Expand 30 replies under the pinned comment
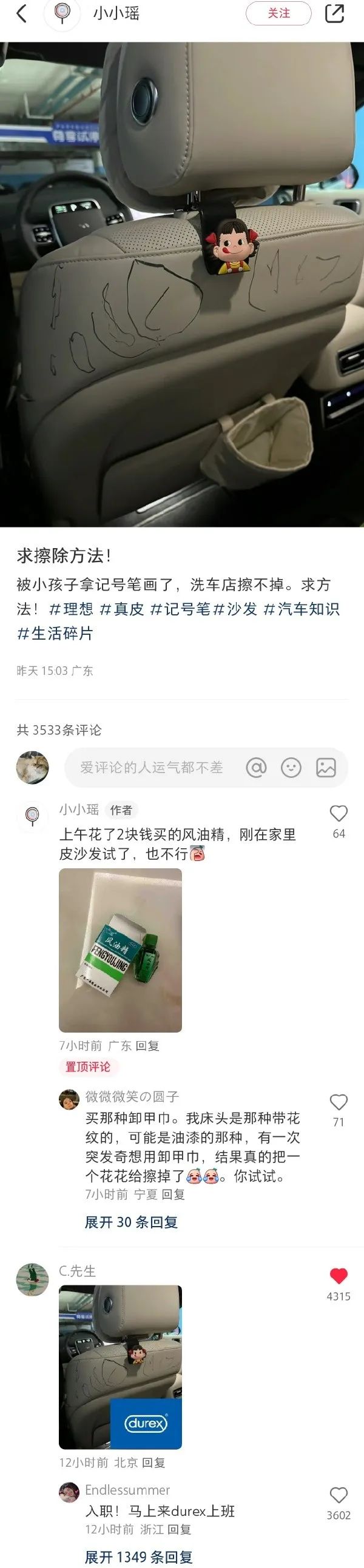 [131, 1222]
